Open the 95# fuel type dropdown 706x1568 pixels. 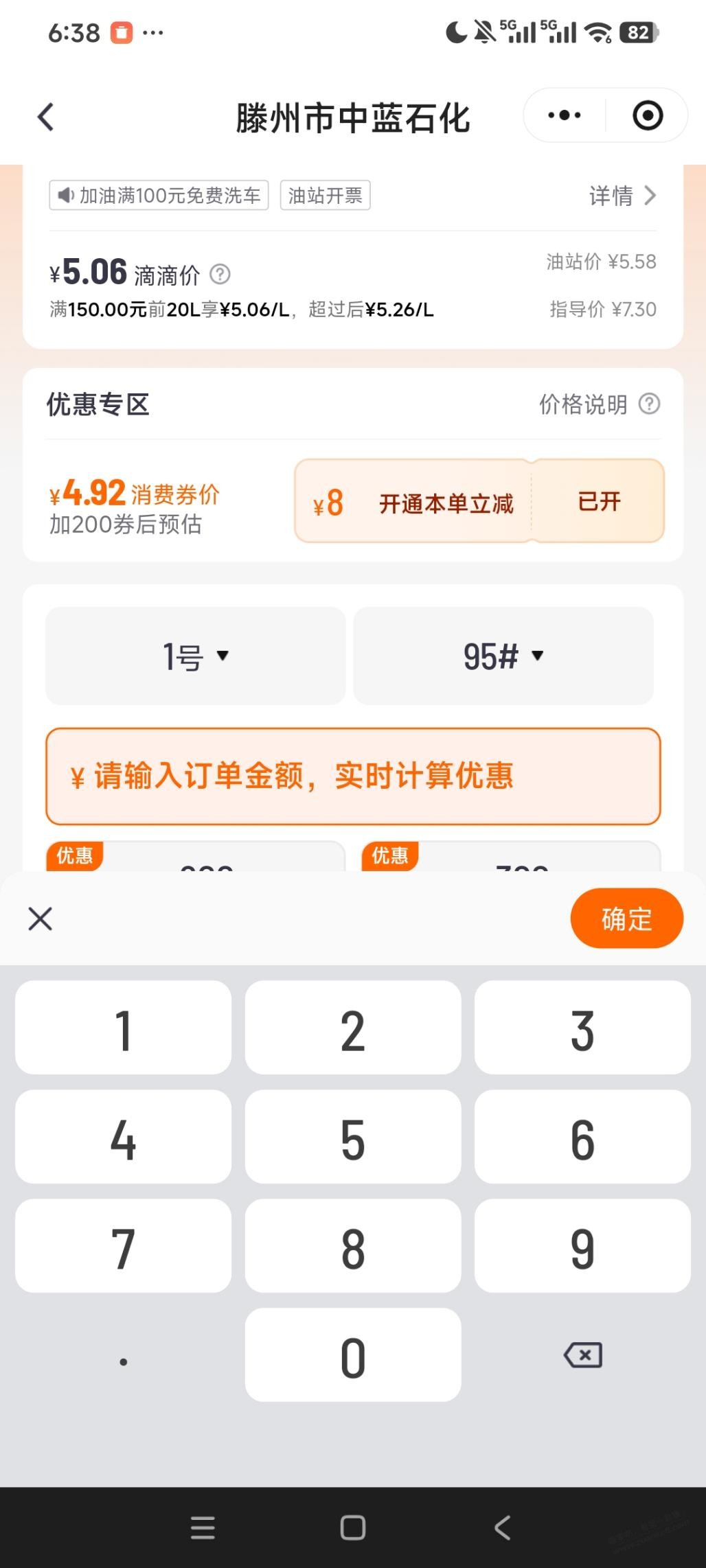click(503, 656)
